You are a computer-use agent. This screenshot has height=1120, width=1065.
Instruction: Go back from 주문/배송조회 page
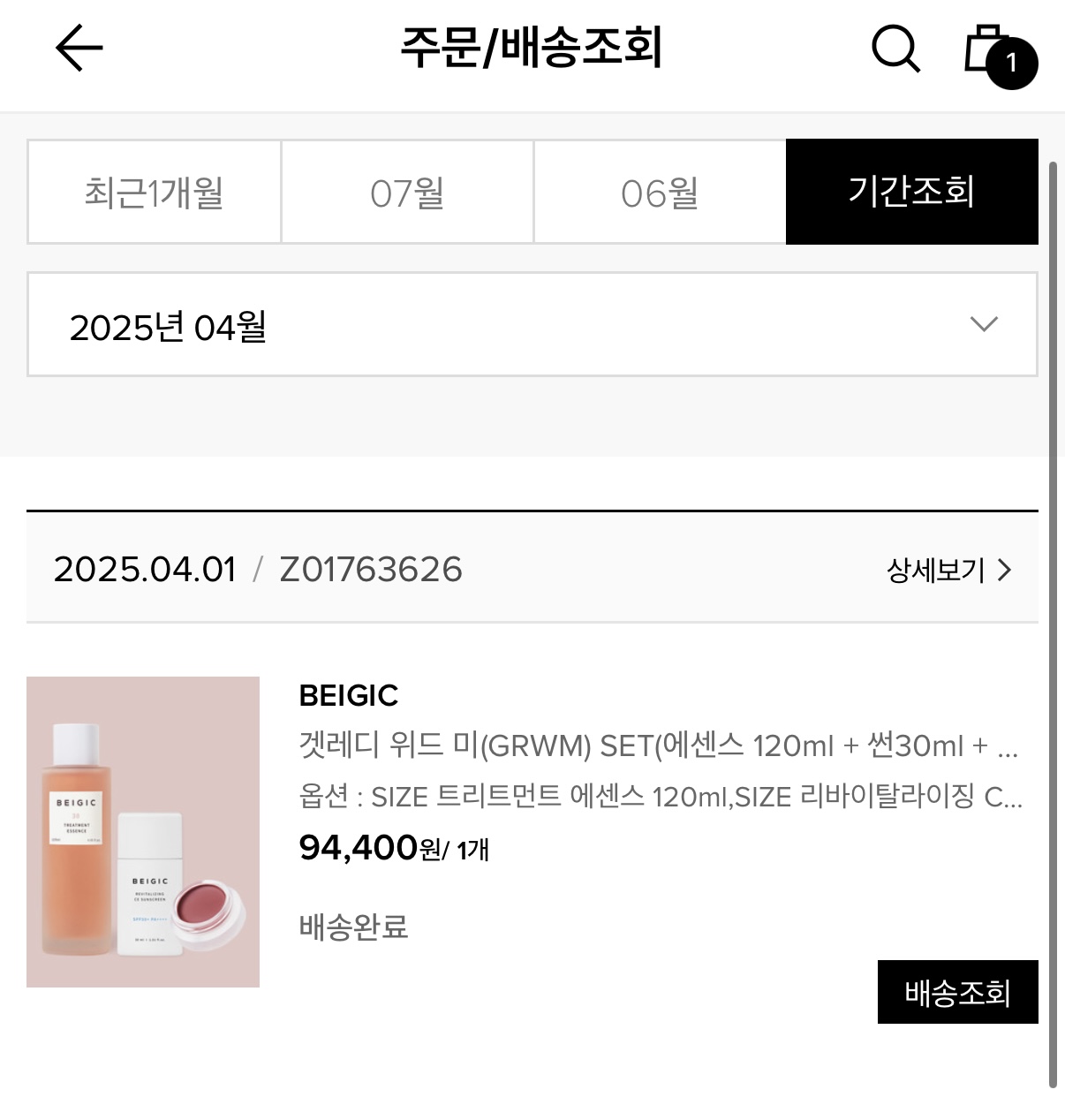79,48
